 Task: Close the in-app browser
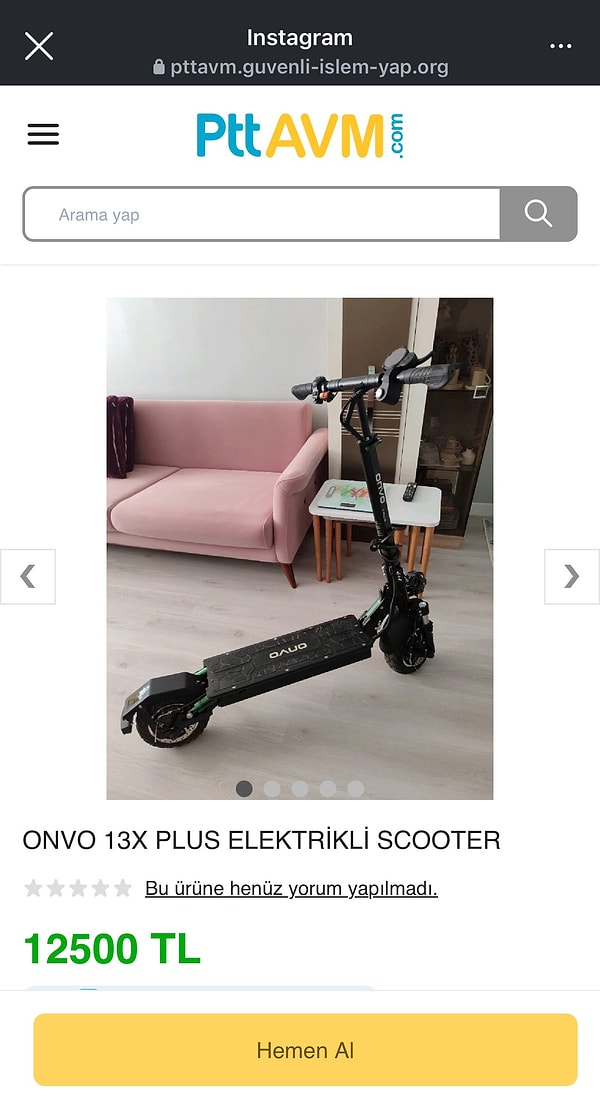[39, 46]
